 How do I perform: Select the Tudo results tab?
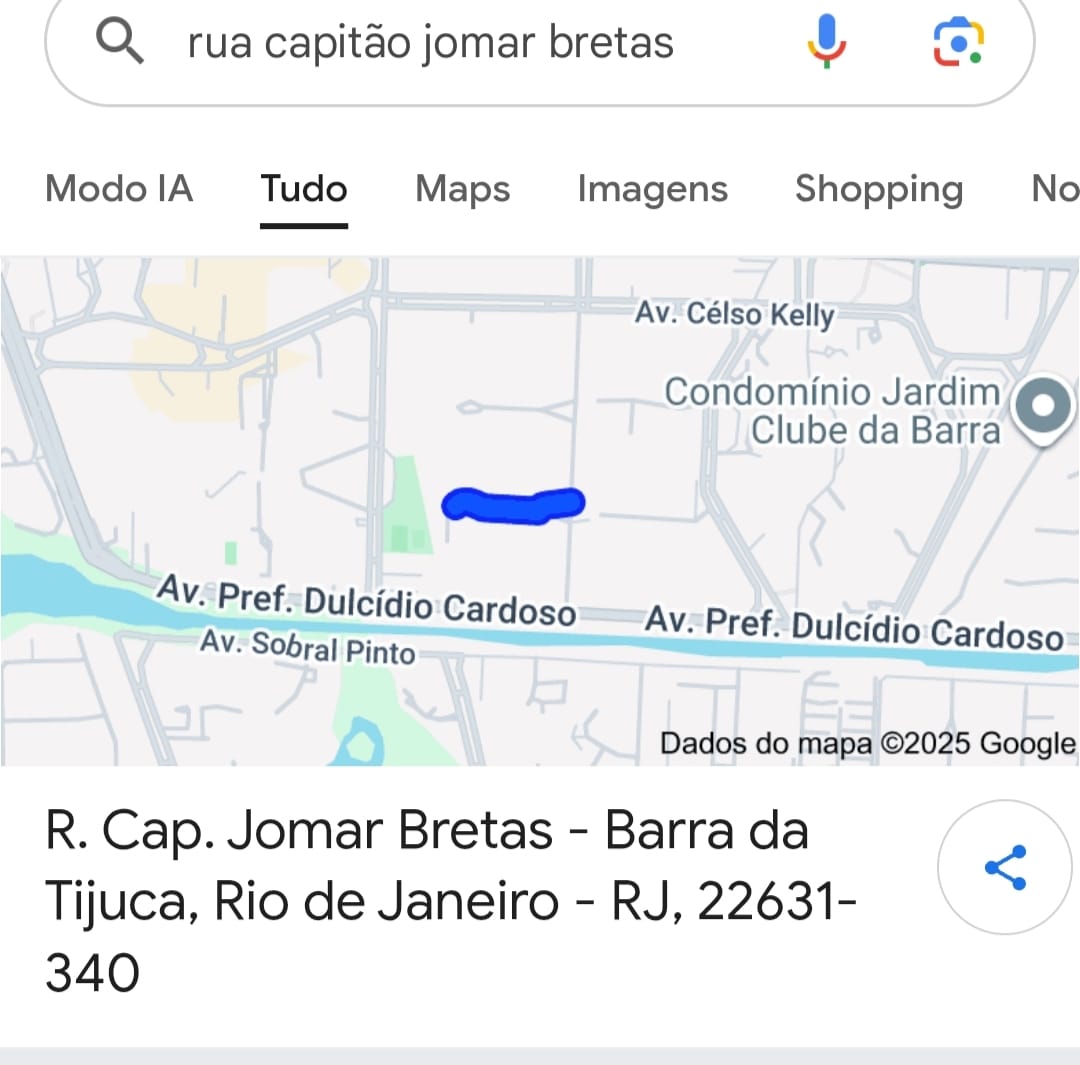point(303,189)
